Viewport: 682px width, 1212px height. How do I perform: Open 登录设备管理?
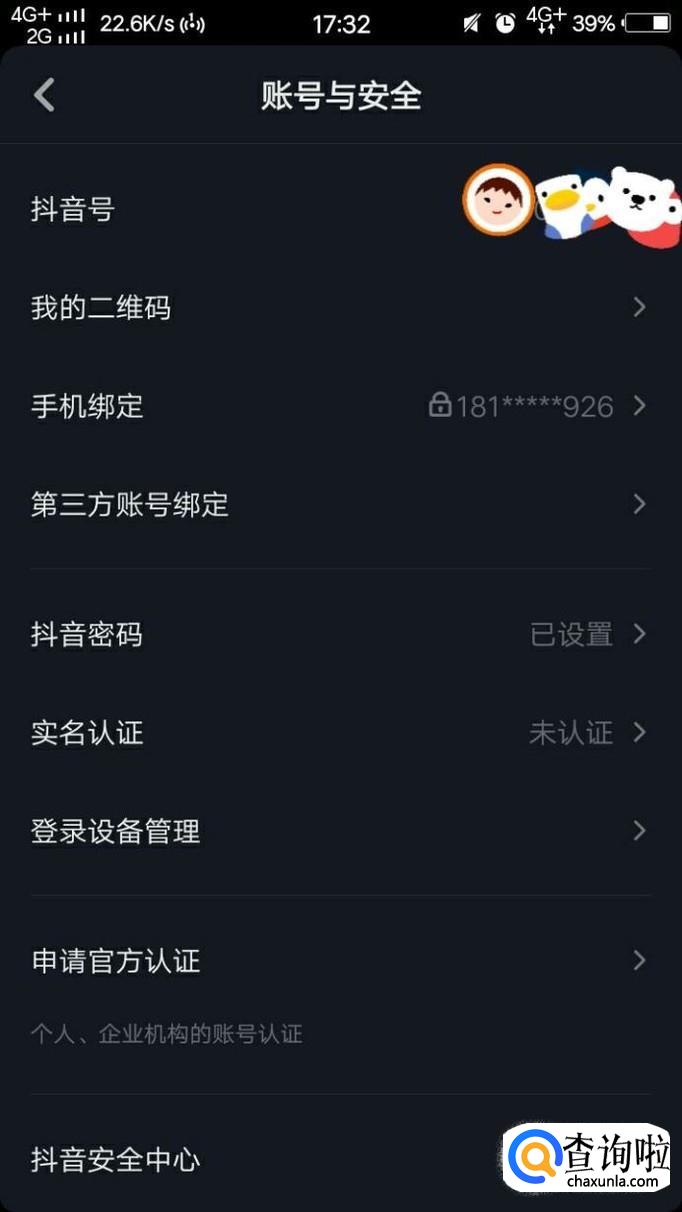coord(340,830)
